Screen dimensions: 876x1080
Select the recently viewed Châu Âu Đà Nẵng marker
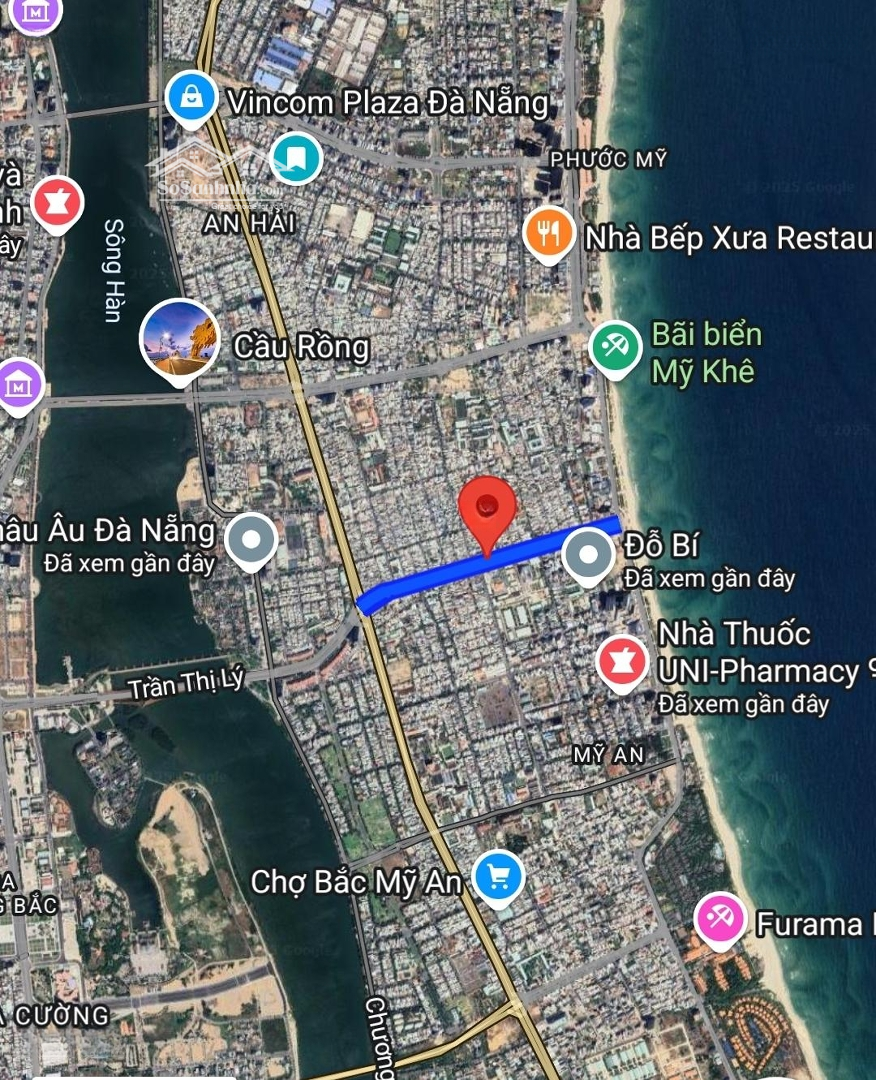(x=252, y=540)
